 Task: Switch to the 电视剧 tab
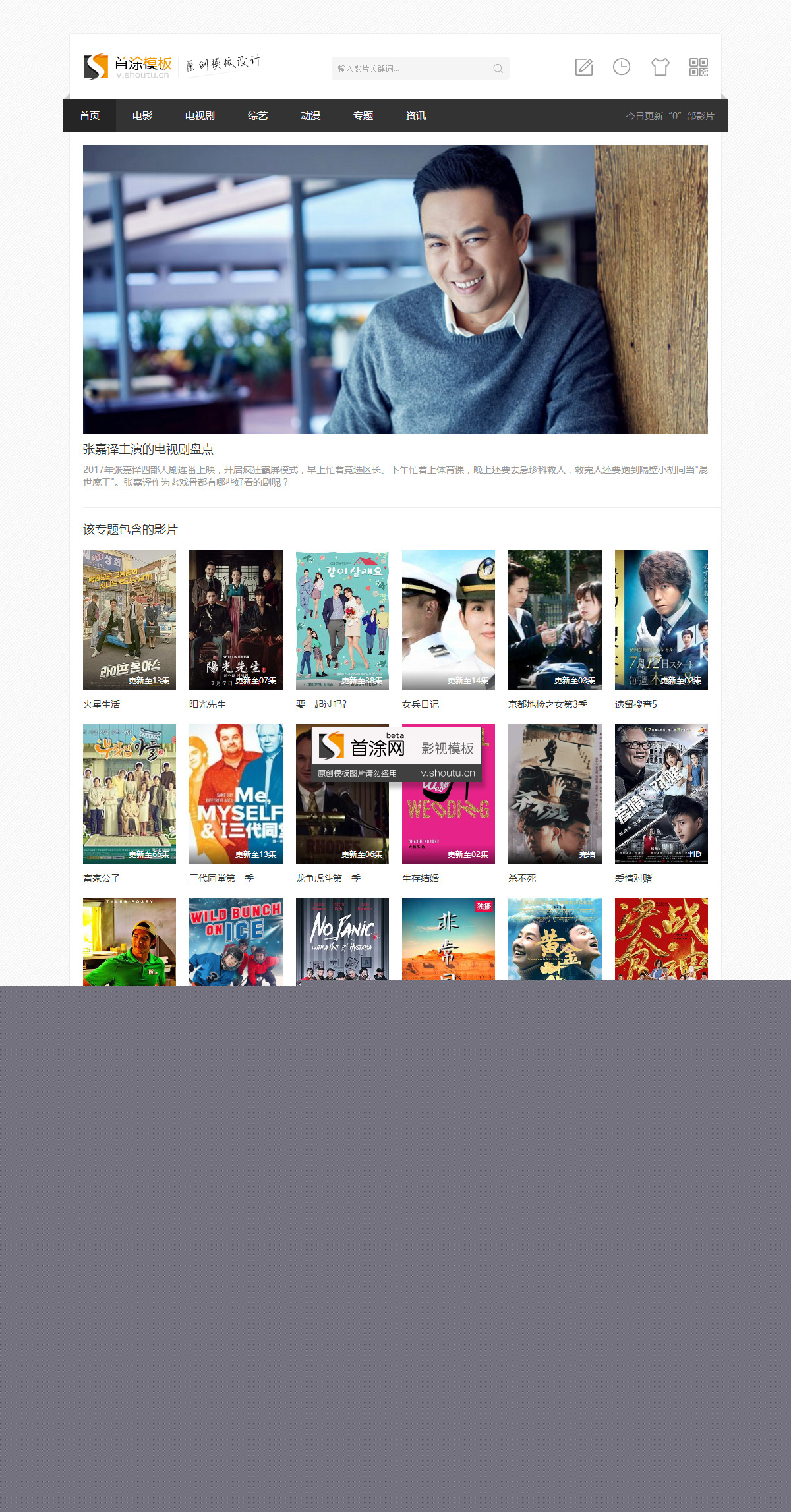click(200, 116)
